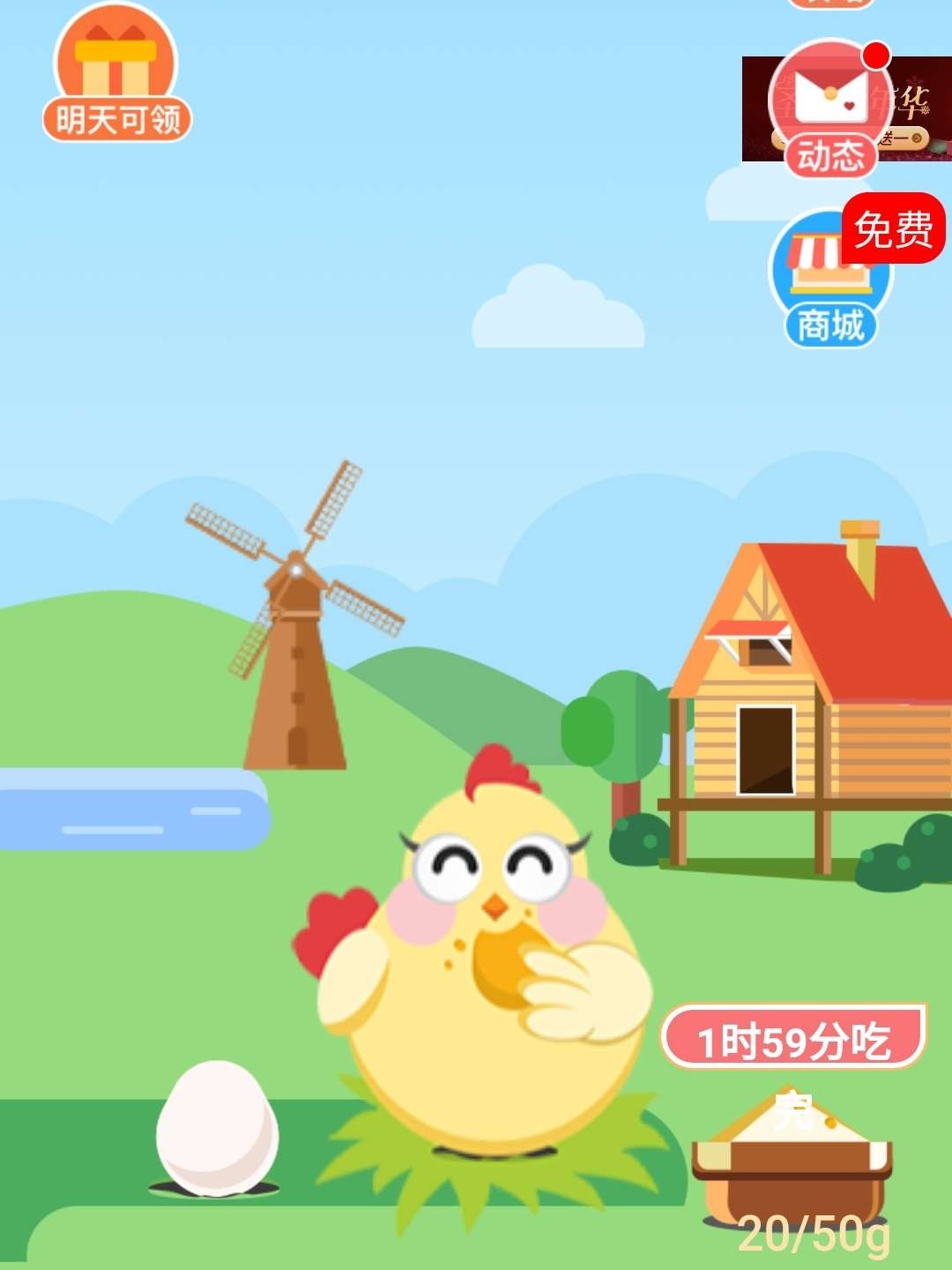Collect the white egg
The image size is (952, 1270).
click(x=217, y=1129)
